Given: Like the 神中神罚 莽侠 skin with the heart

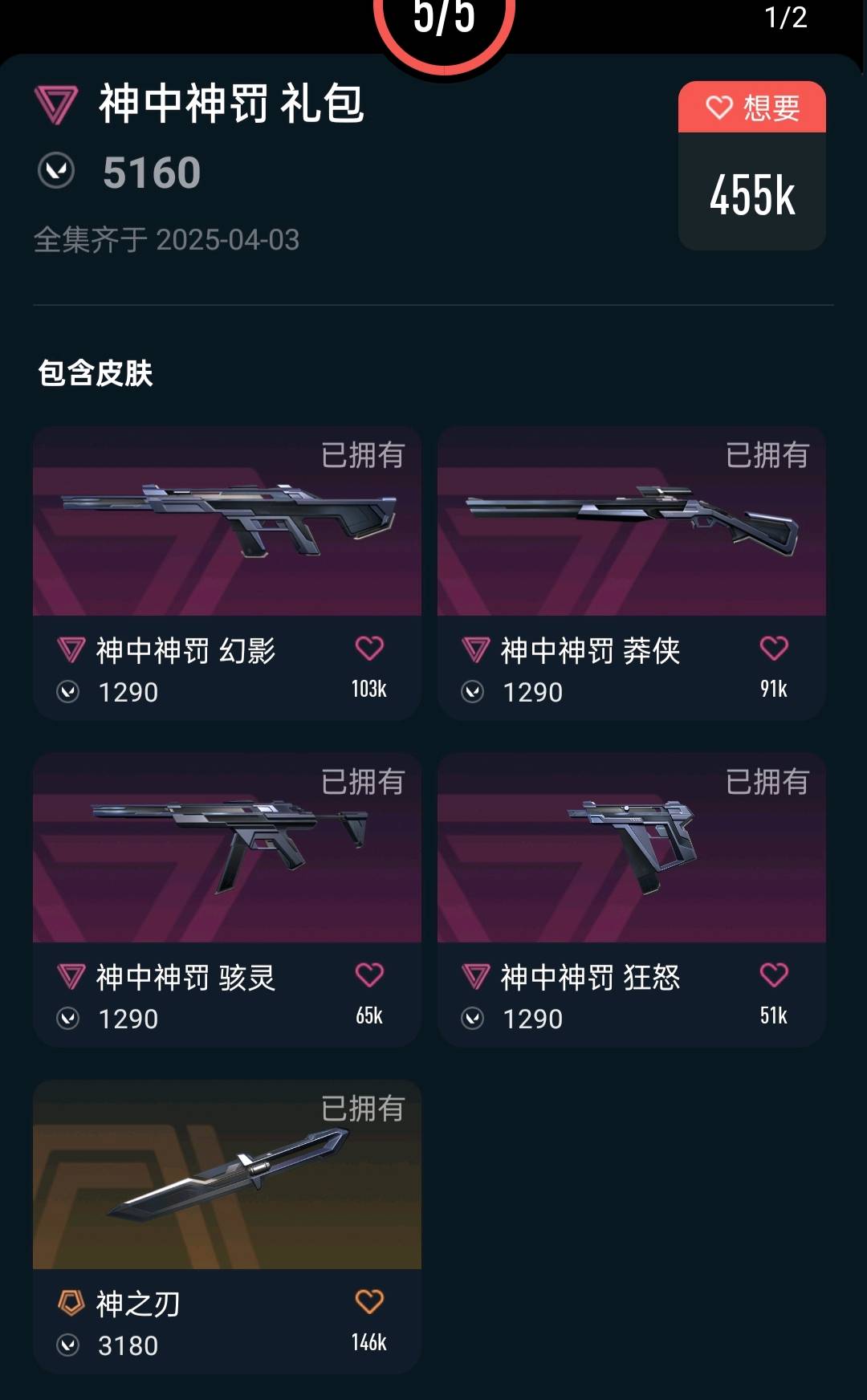Looking at the screenshot, I should click(x=774, y=649).
